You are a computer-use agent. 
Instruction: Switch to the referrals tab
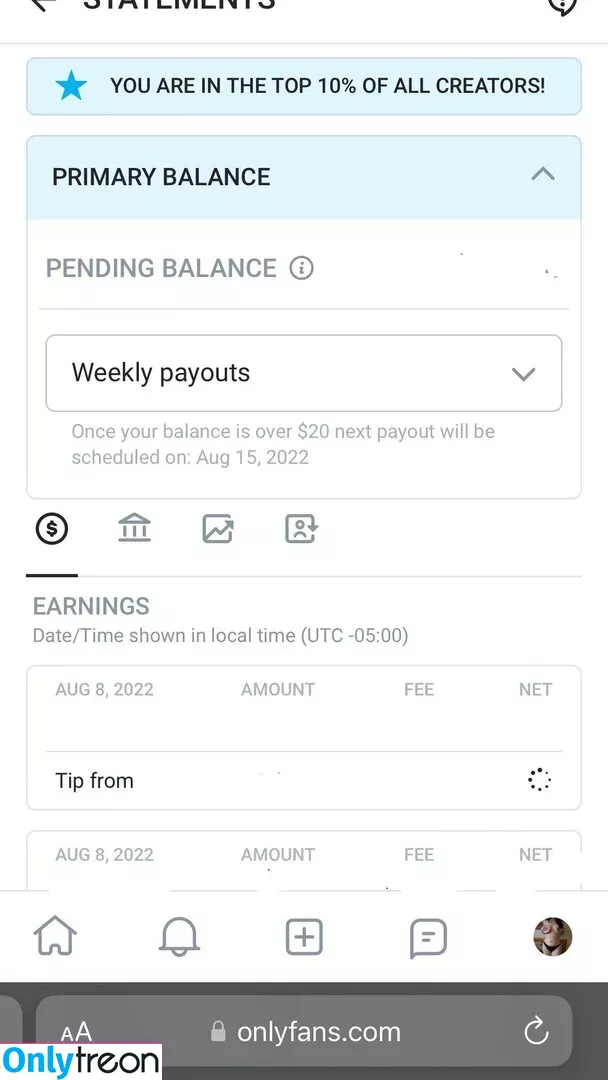coord(301,529)
